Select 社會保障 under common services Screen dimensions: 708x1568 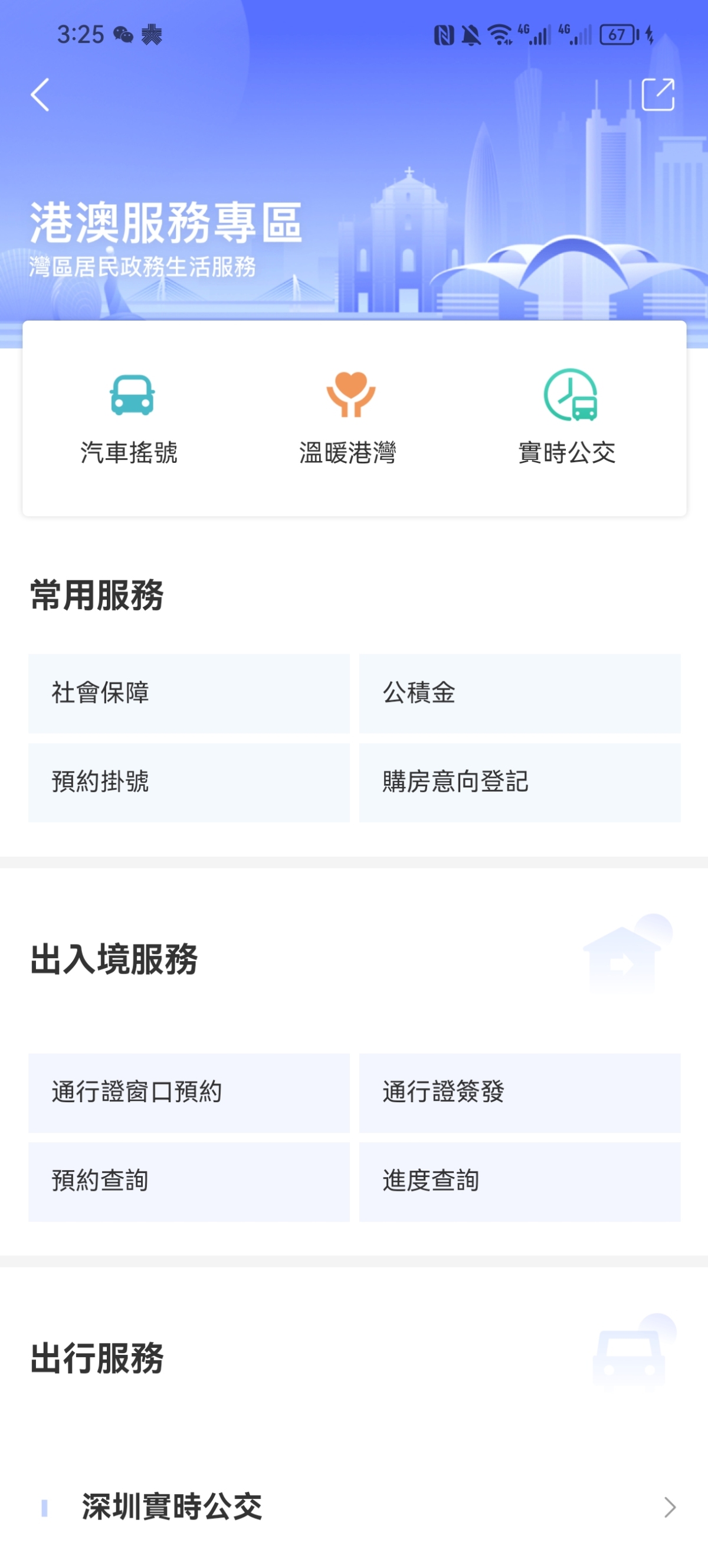(189, 693)
